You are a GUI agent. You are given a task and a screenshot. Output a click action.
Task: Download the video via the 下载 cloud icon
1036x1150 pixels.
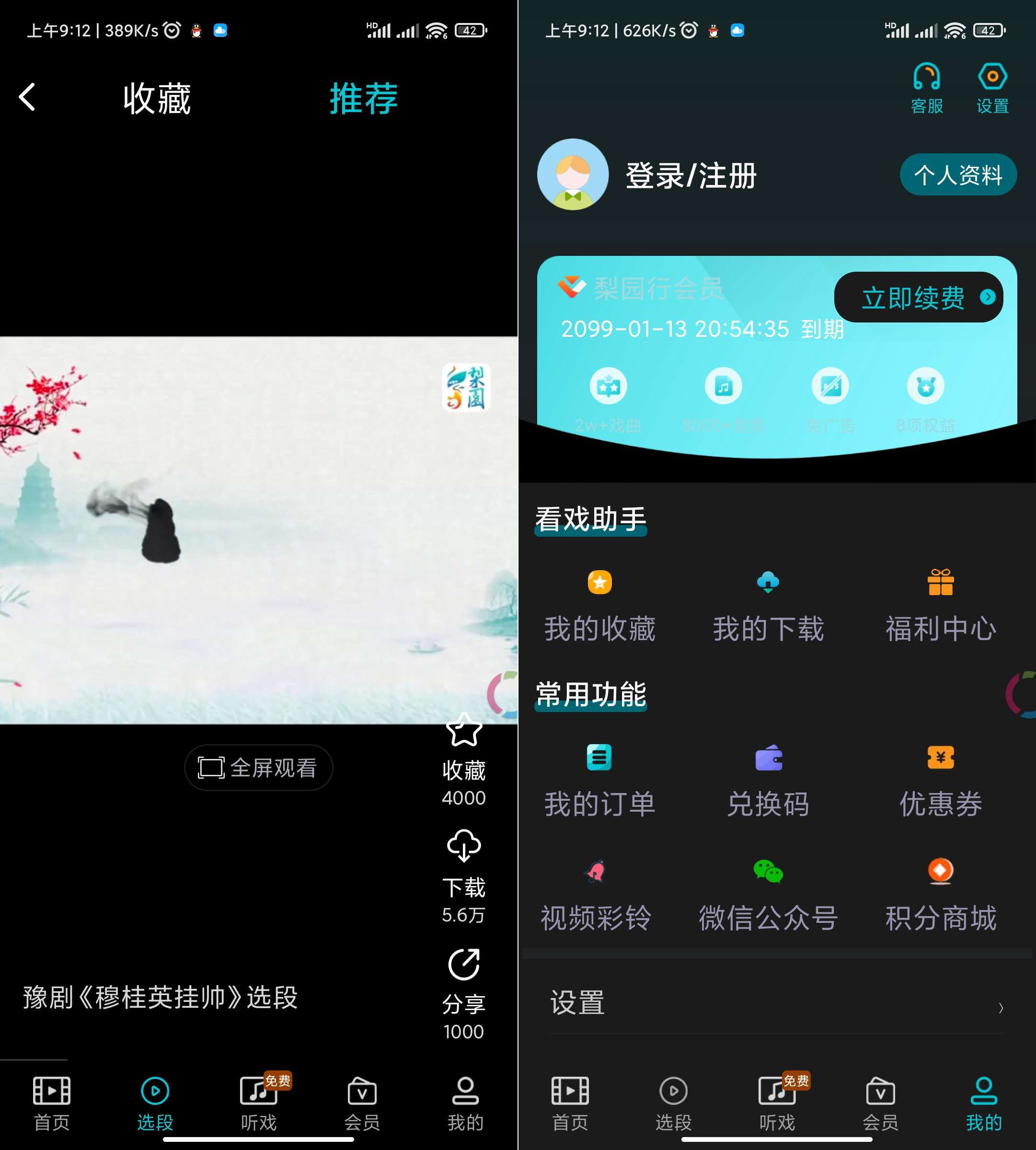coord(463,847)
